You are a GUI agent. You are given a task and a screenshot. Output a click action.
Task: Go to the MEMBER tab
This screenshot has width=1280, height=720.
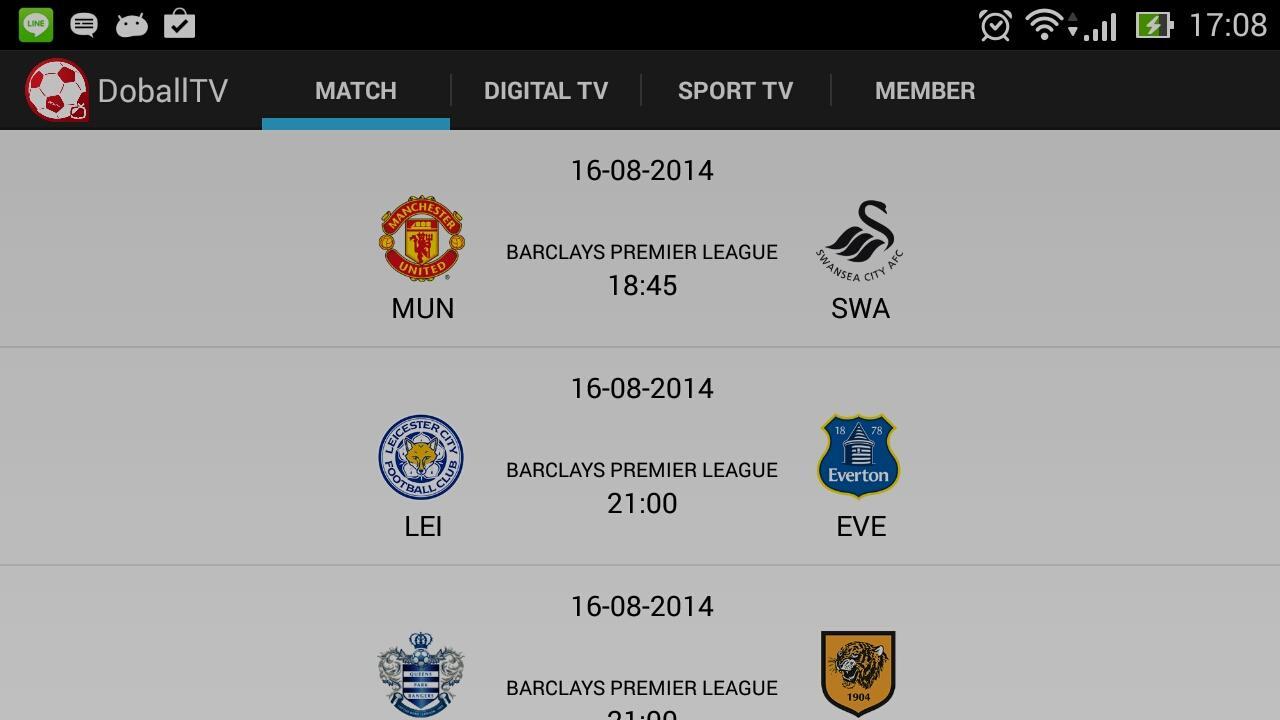pos(924,91)
